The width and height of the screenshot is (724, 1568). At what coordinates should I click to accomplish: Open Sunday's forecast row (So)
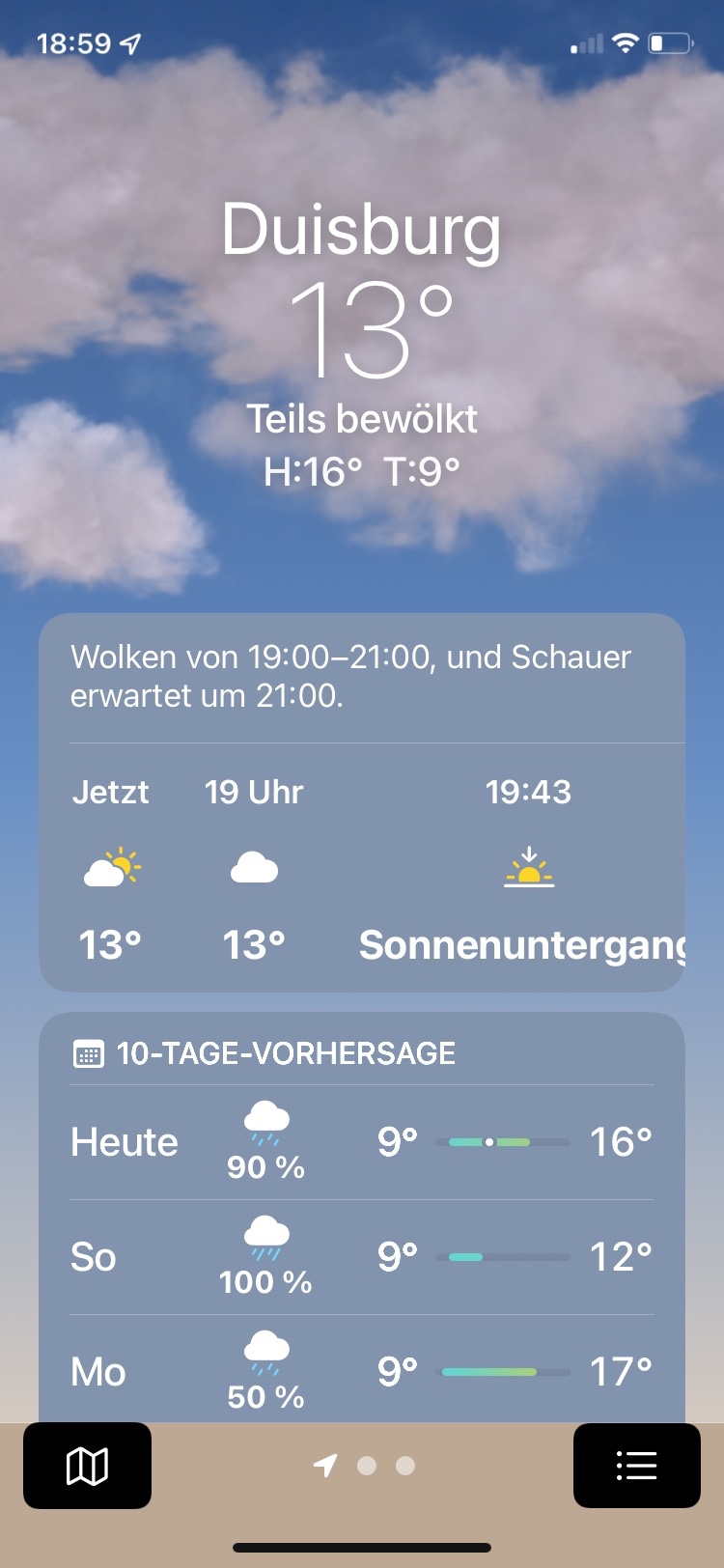coord(362,1257)
